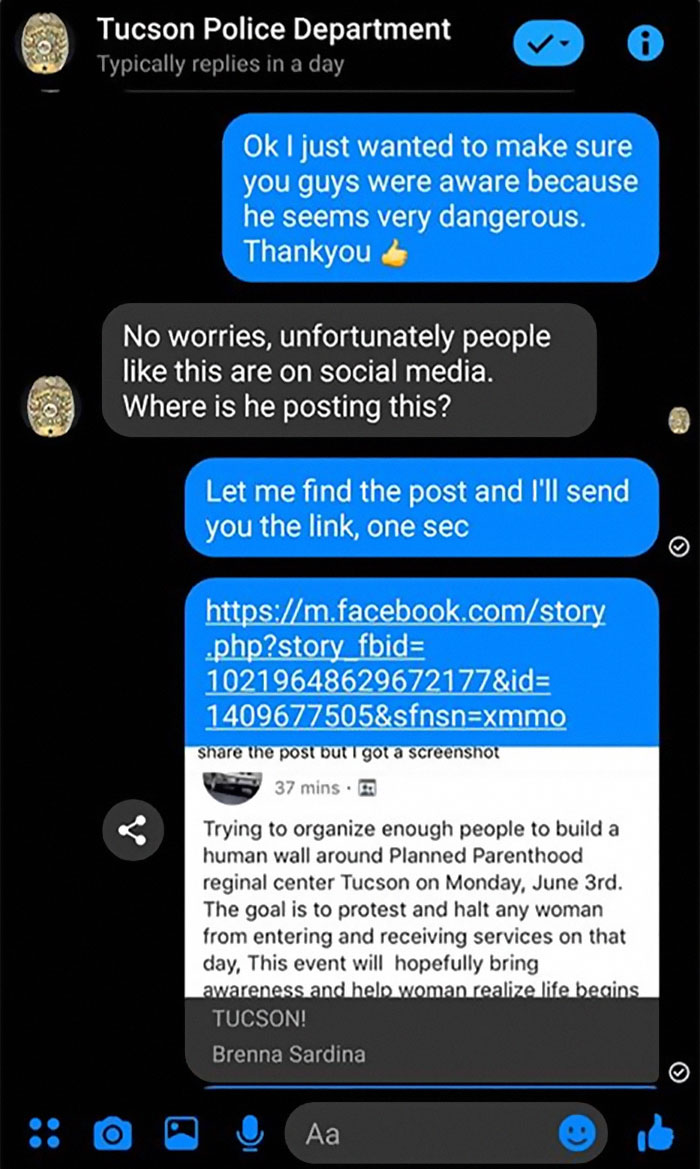Focus the Aa message input field
Viewport: 700px width, 1169px height.
click(420, 1133)
